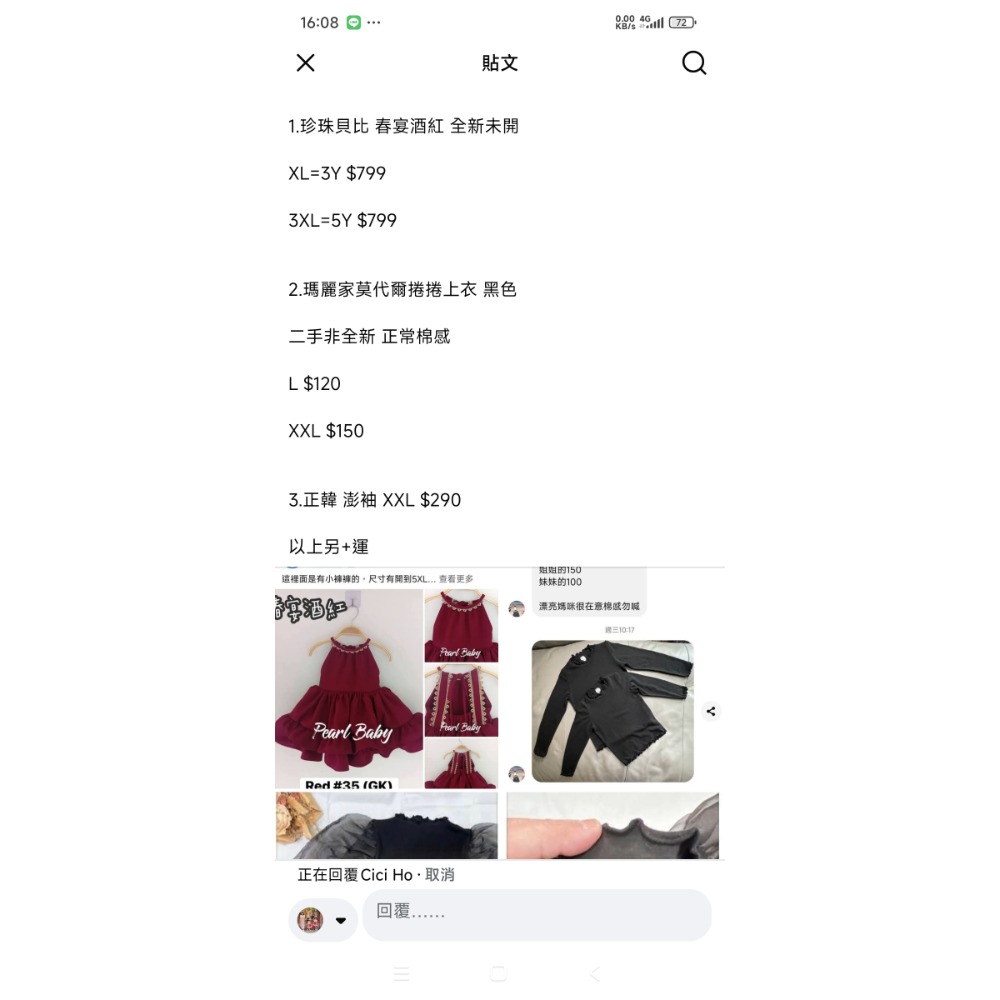Cancel replying to Cici Ho
This screenshot has width=1000, height=1000.
[440, 875]
